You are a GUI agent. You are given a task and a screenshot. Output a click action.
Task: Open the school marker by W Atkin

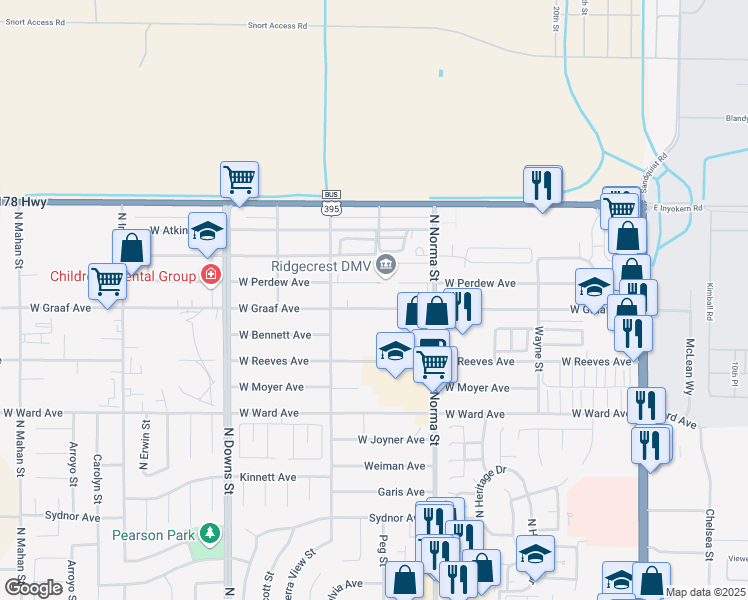pyautogui.click(x=208, y=231)
